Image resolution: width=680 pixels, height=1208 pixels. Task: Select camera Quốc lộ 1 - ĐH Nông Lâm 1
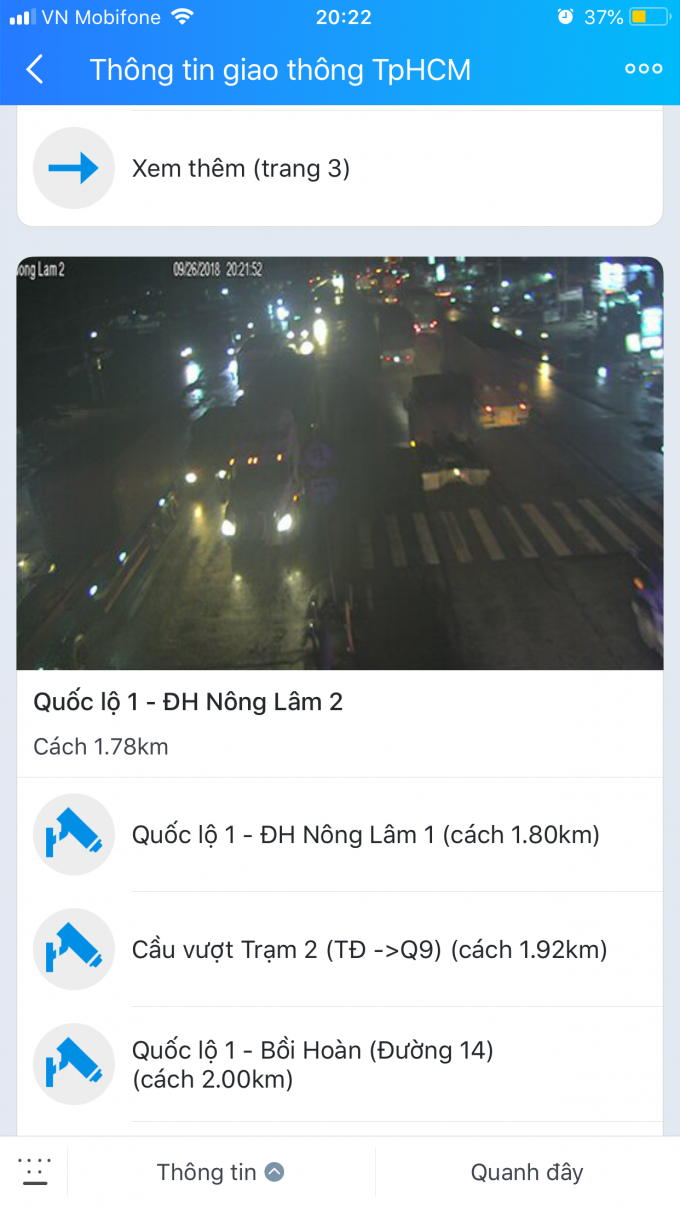pos(365,835)
